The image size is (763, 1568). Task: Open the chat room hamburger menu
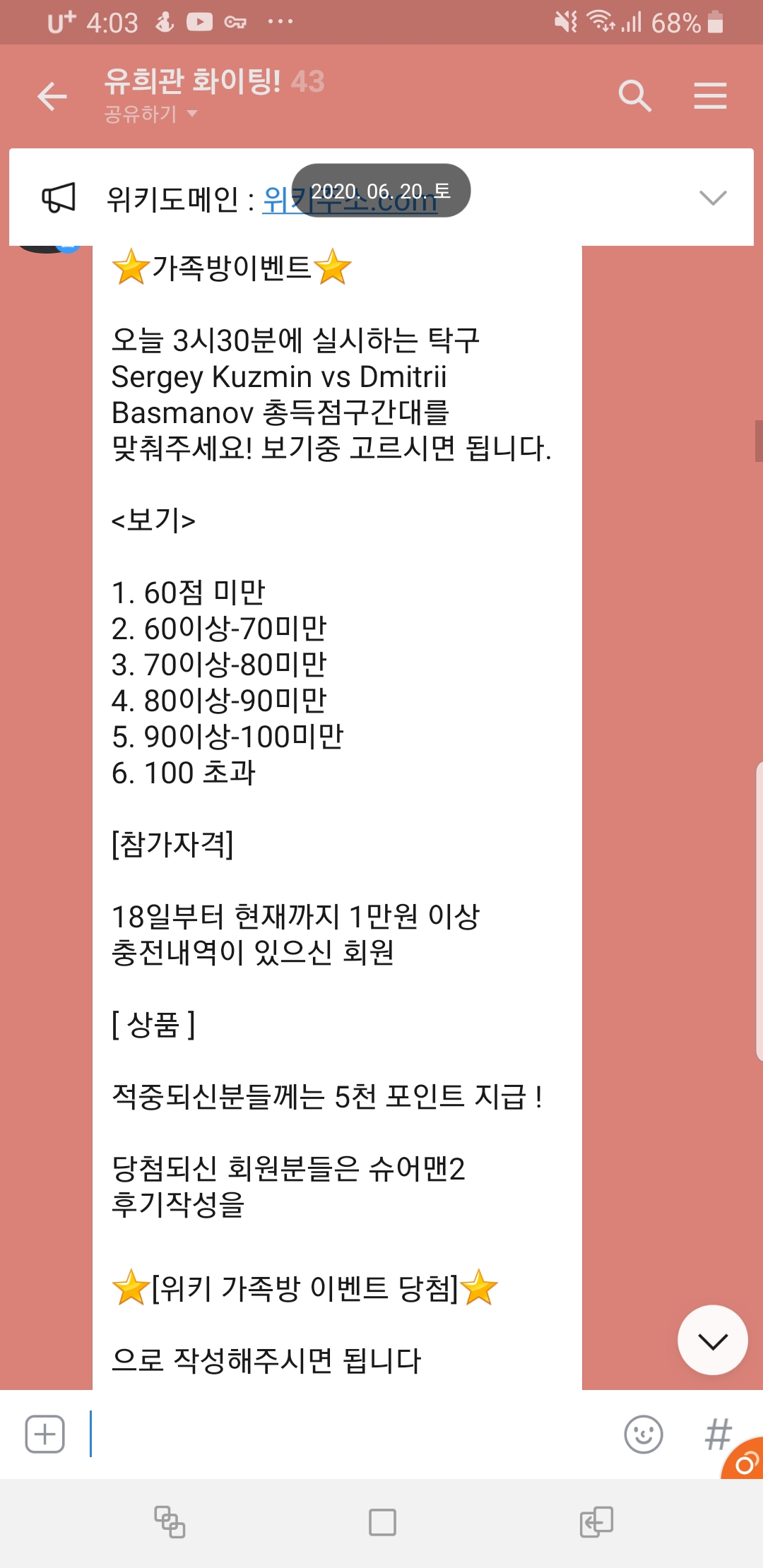710,96
